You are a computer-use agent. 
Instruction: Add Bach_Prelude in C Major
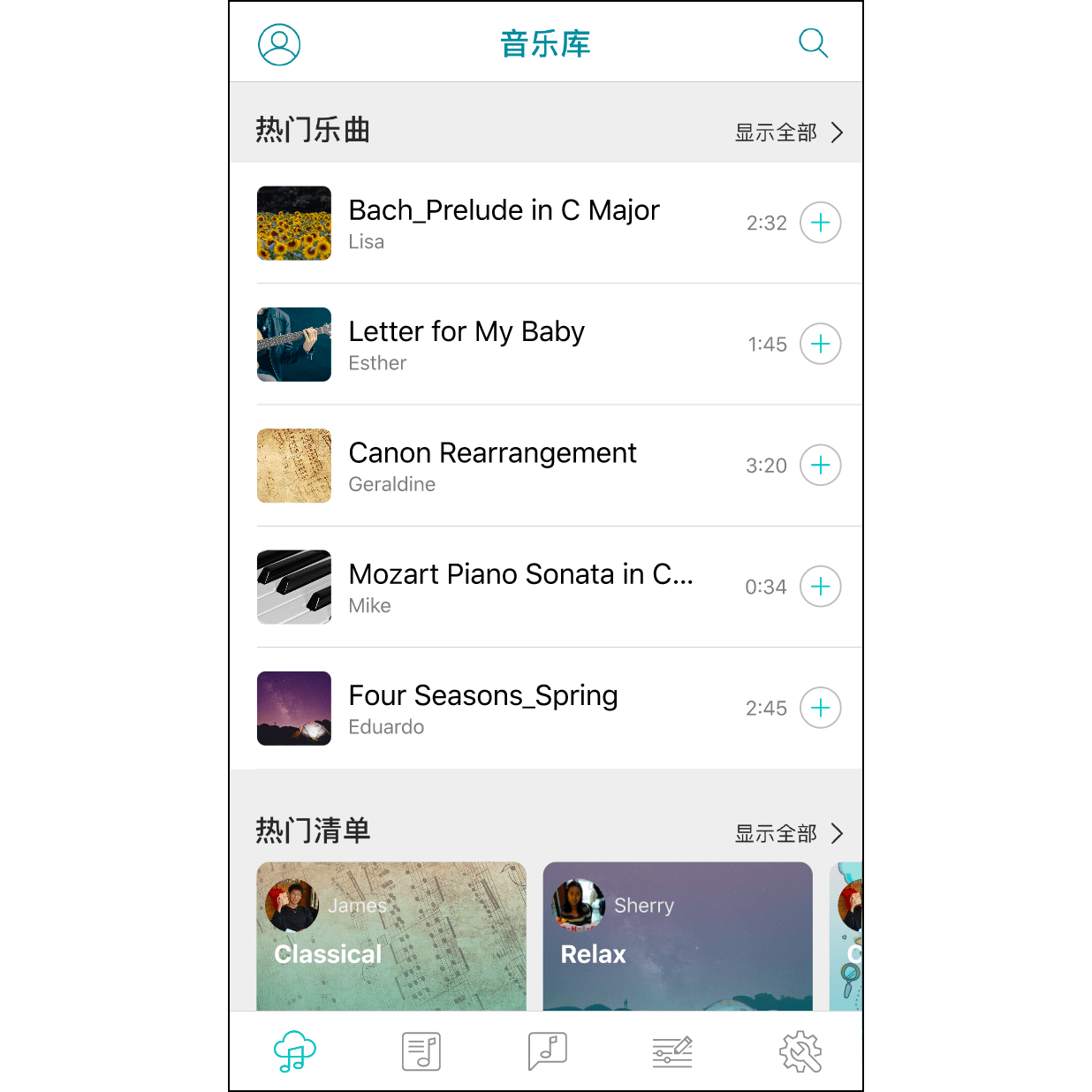pos(820,223)
